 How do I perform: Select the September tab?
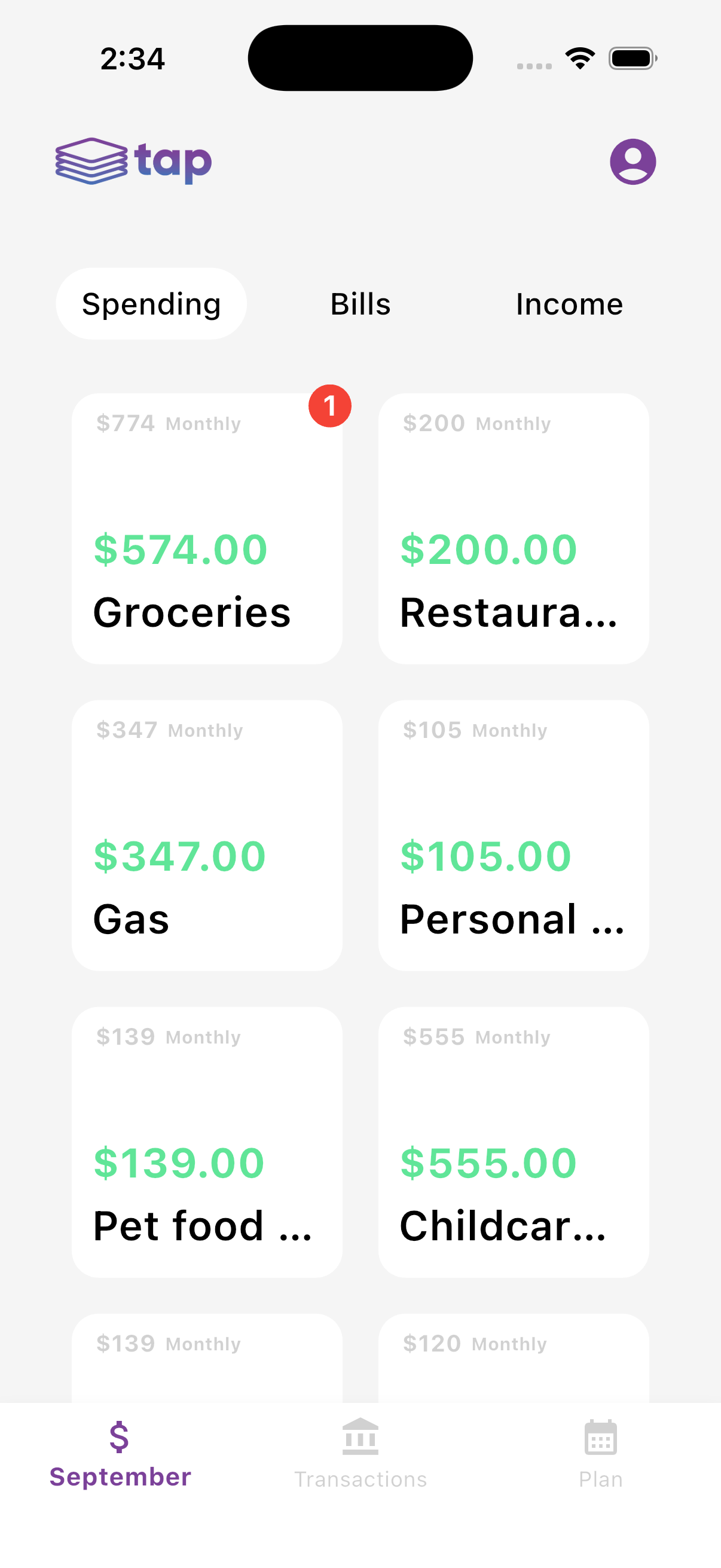click(x=120, y=1454)
